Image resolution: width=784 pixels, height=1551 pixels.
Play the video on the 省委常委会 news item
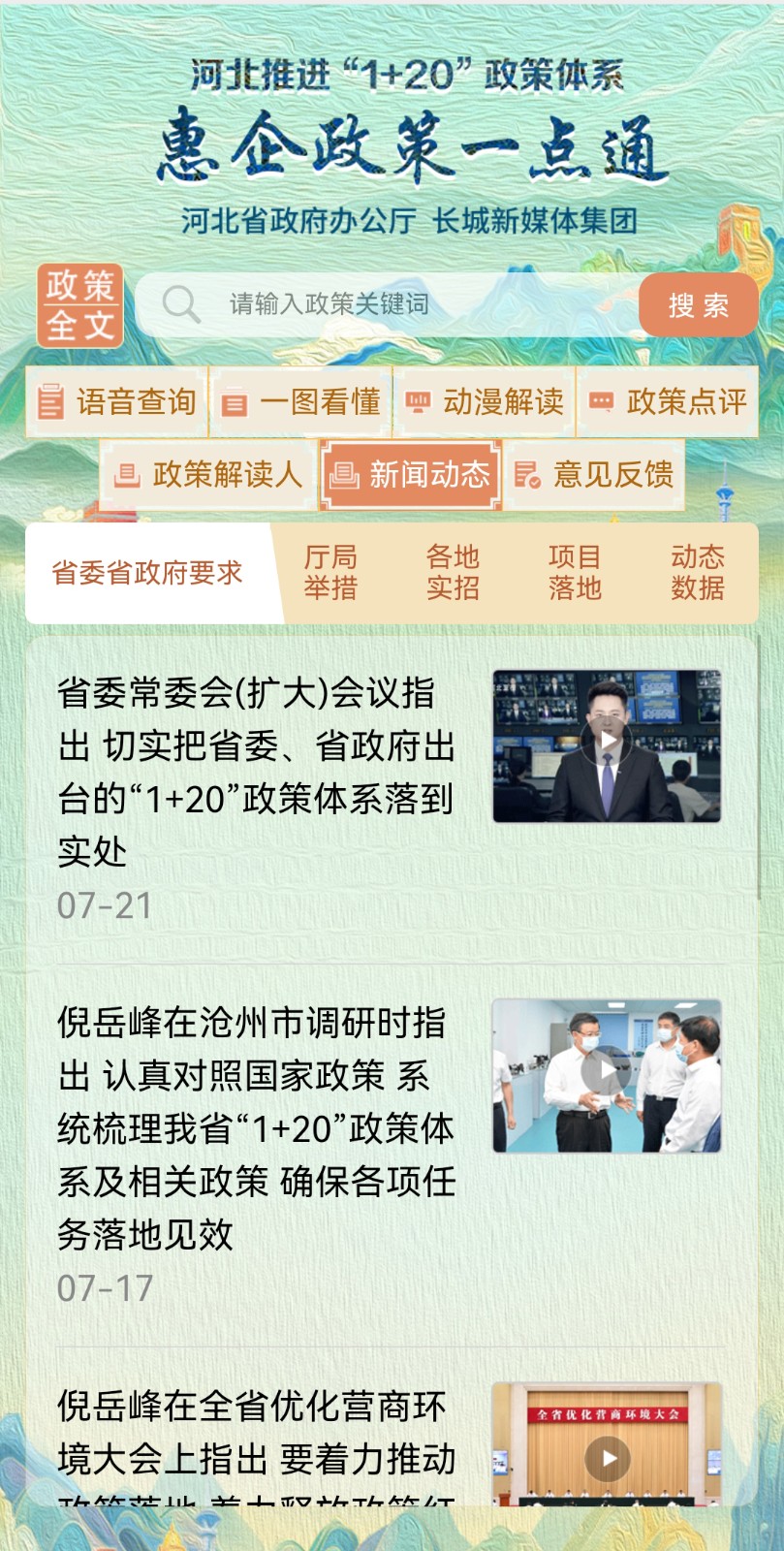(608, 742)
